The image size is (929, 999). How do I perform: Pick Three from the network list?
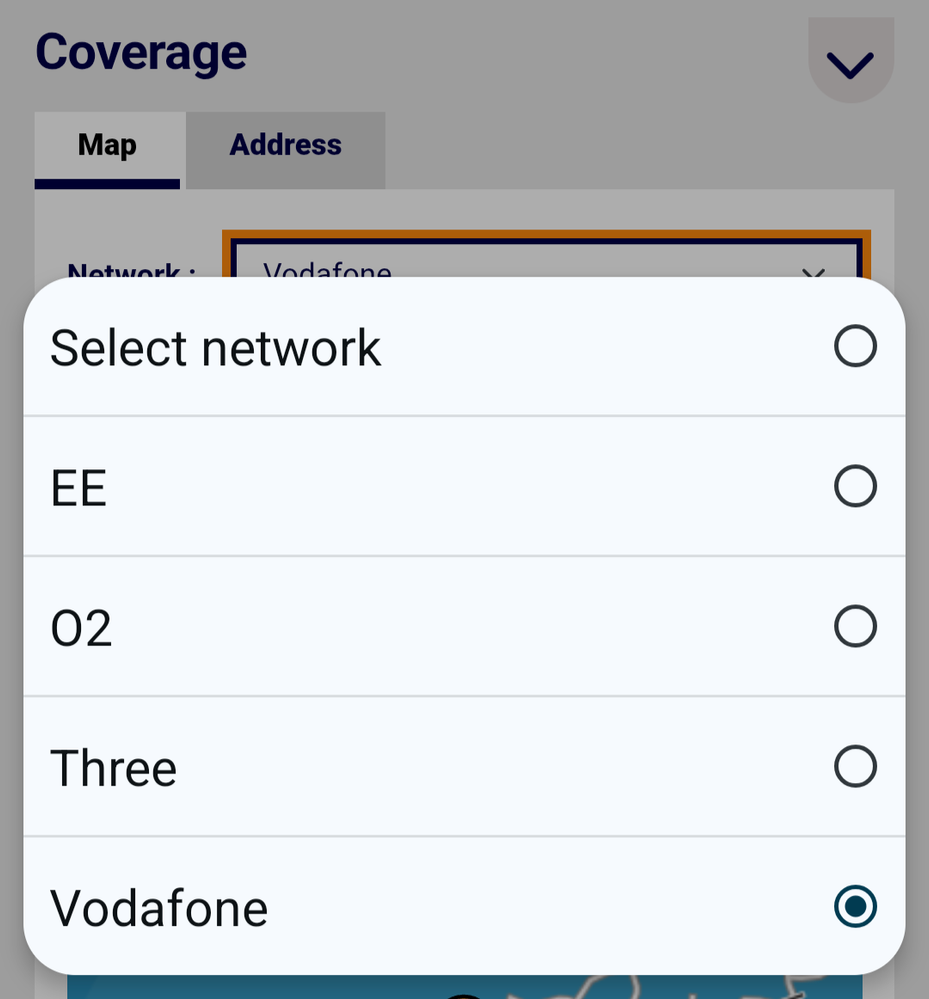855,767
